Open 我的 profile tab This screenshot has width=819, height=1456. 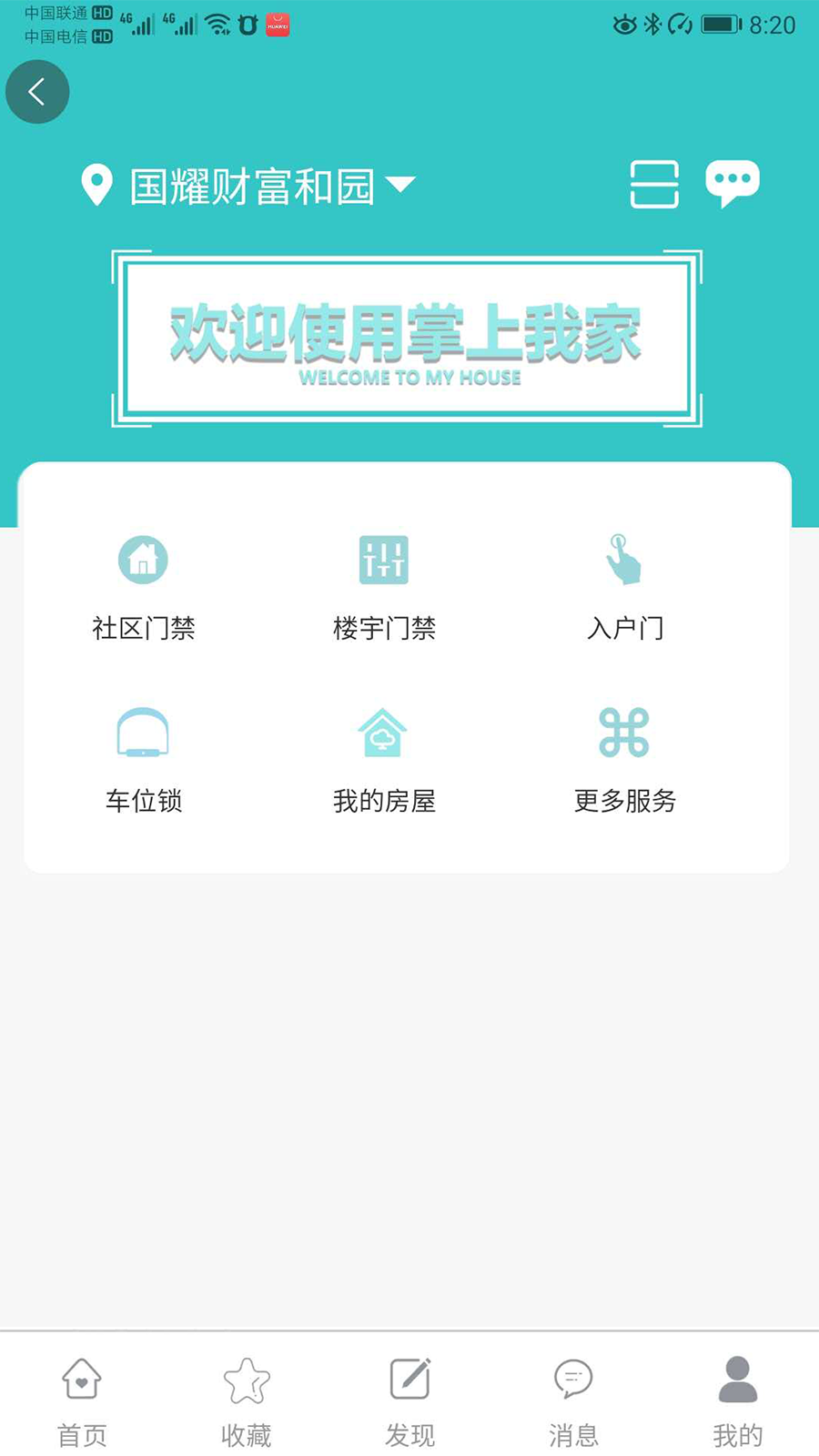[737, 1397]
